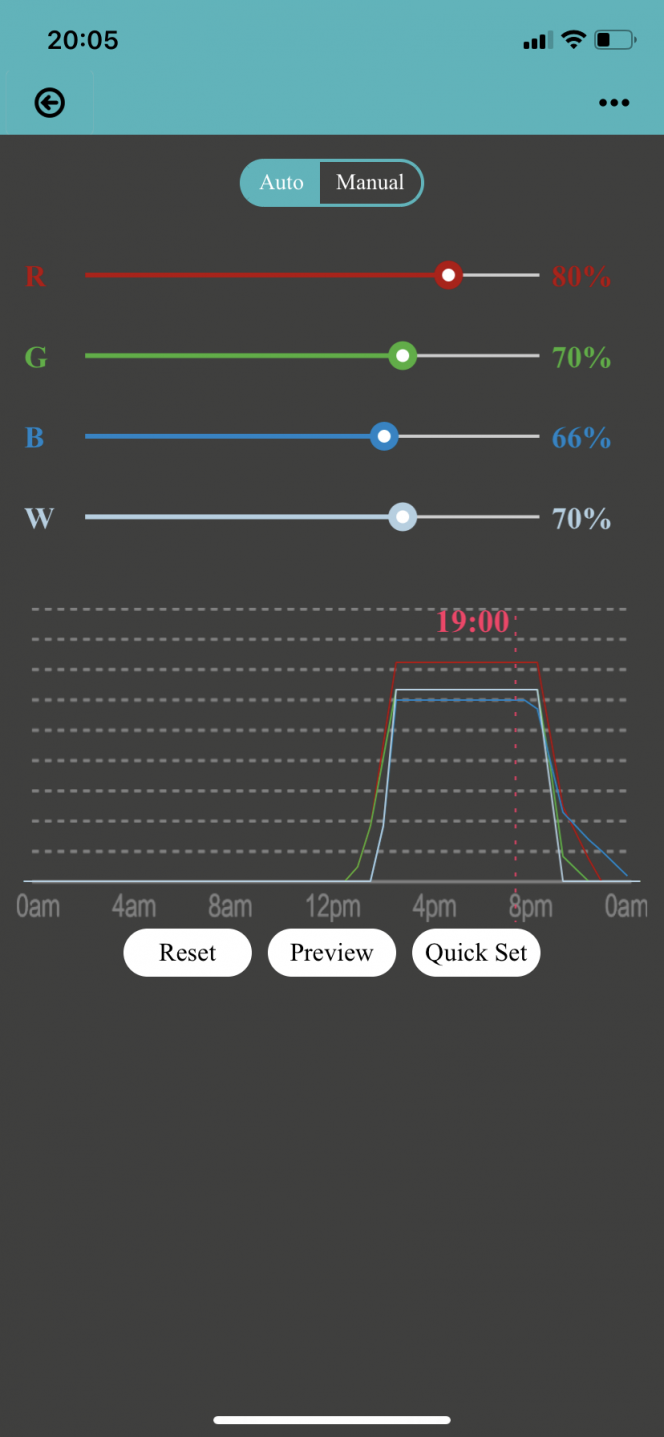Tap the green G slider handle
This screenshot has height=1437, width=664.
click(403, 356)
